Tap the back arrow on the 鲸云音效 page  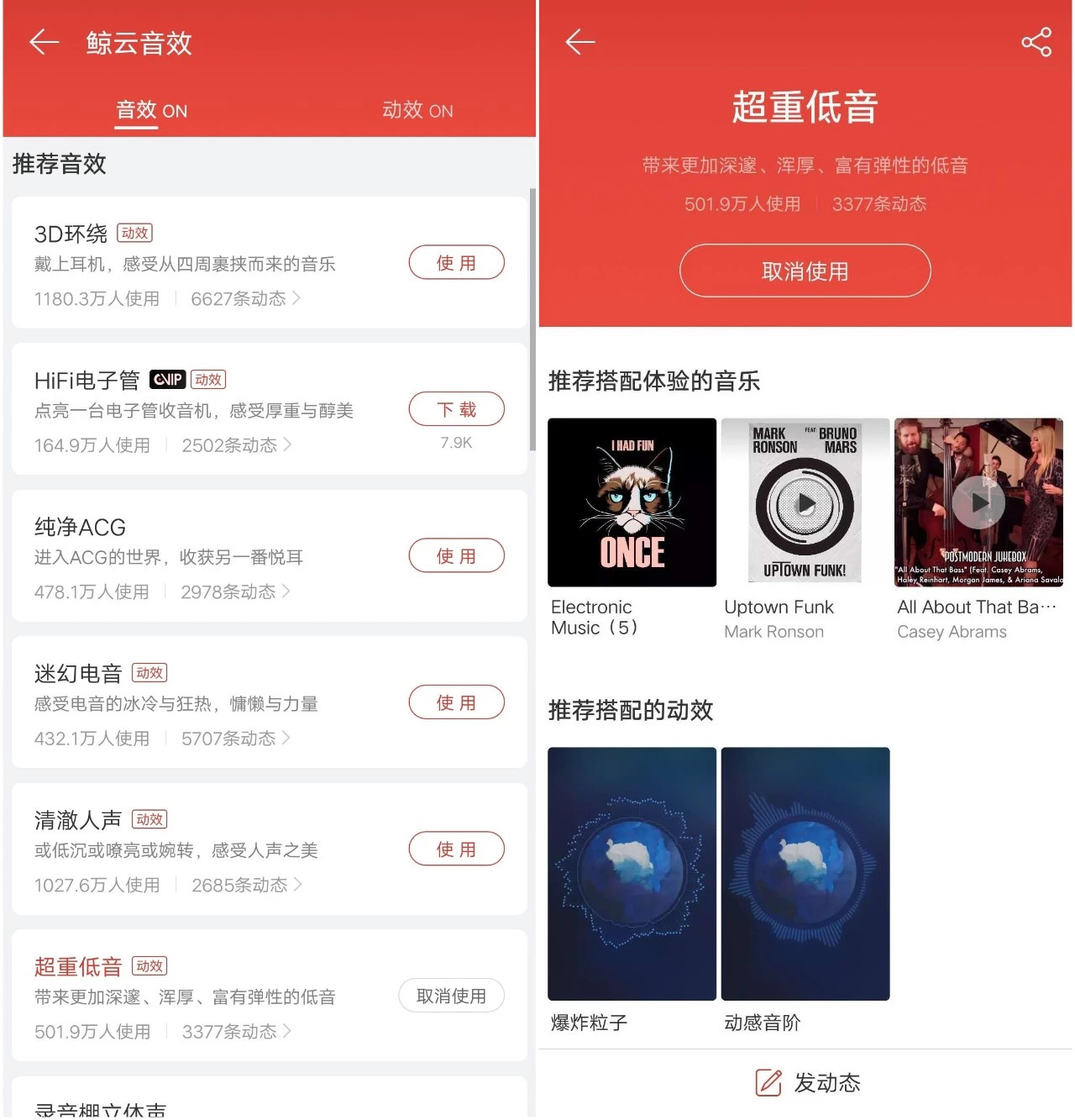tap(42, 42)
